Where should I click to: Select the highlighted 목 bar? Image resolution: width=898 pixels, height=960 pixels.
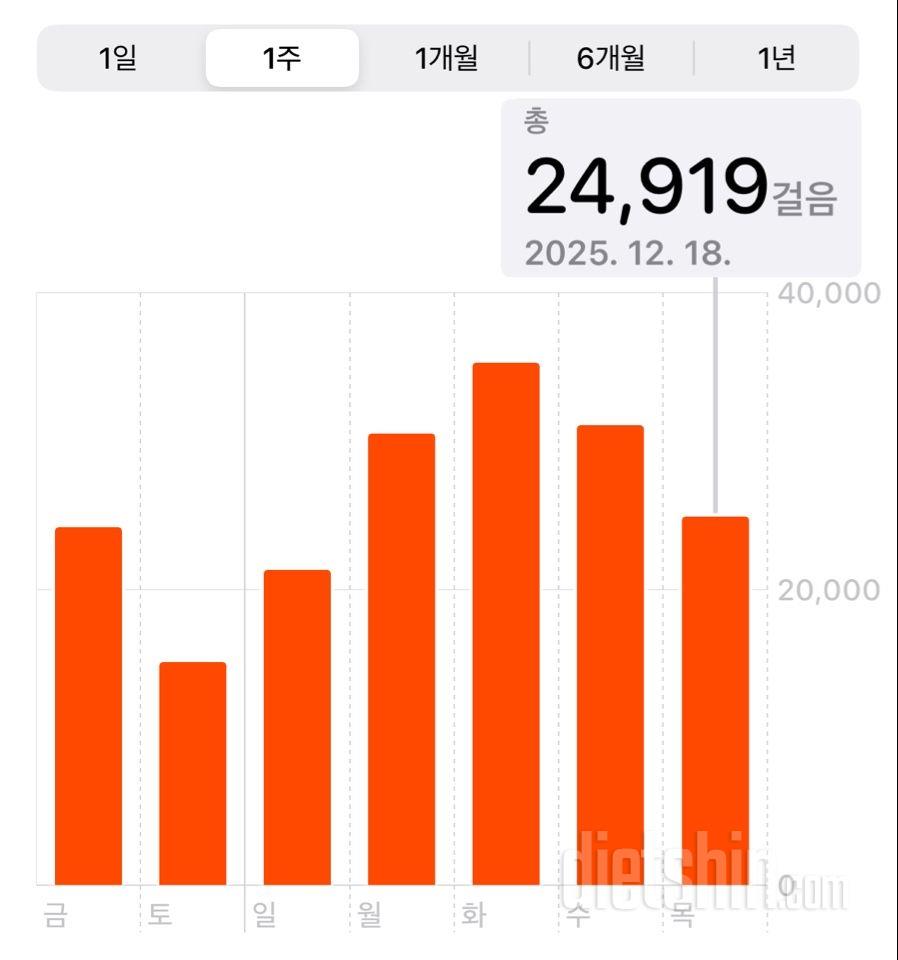(x=715, y=700)
